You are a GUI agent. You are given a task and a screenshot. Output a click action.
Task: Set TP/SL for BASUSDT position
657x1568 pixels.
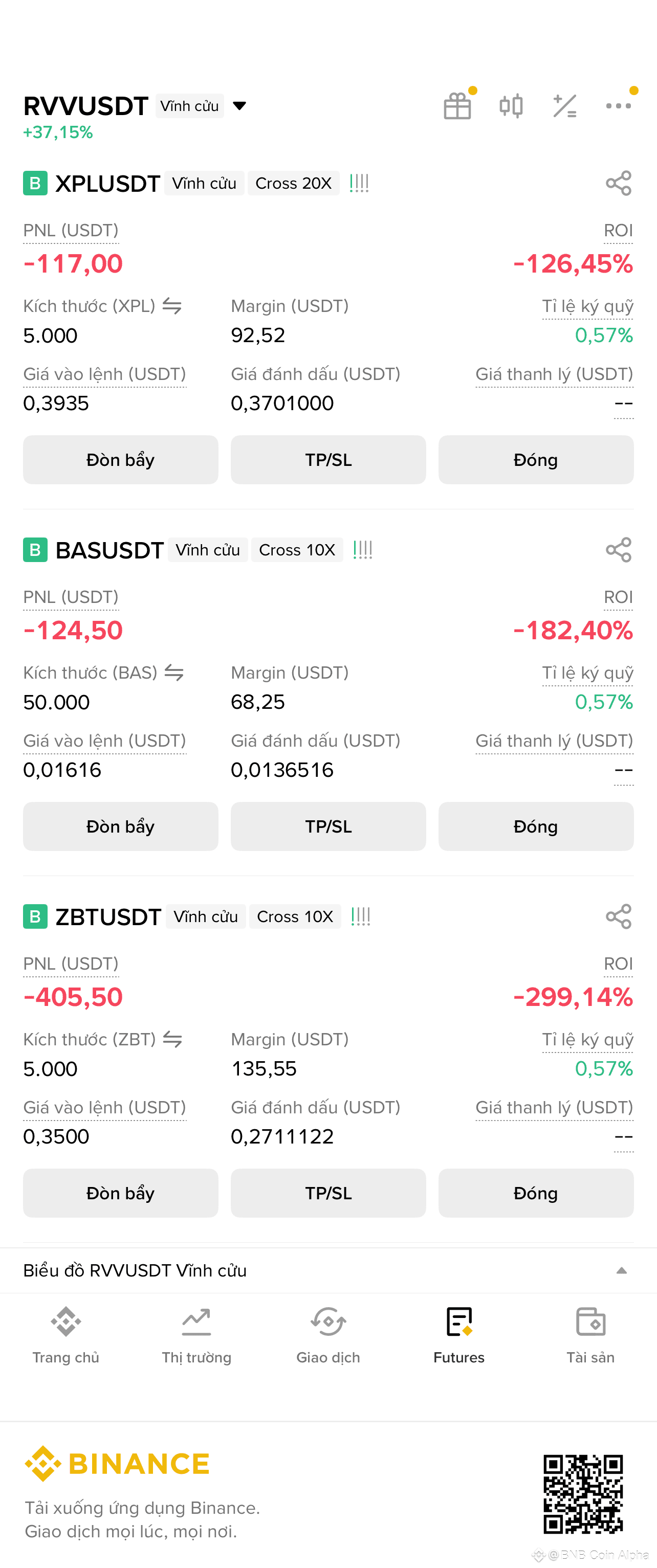pos(328,826)
